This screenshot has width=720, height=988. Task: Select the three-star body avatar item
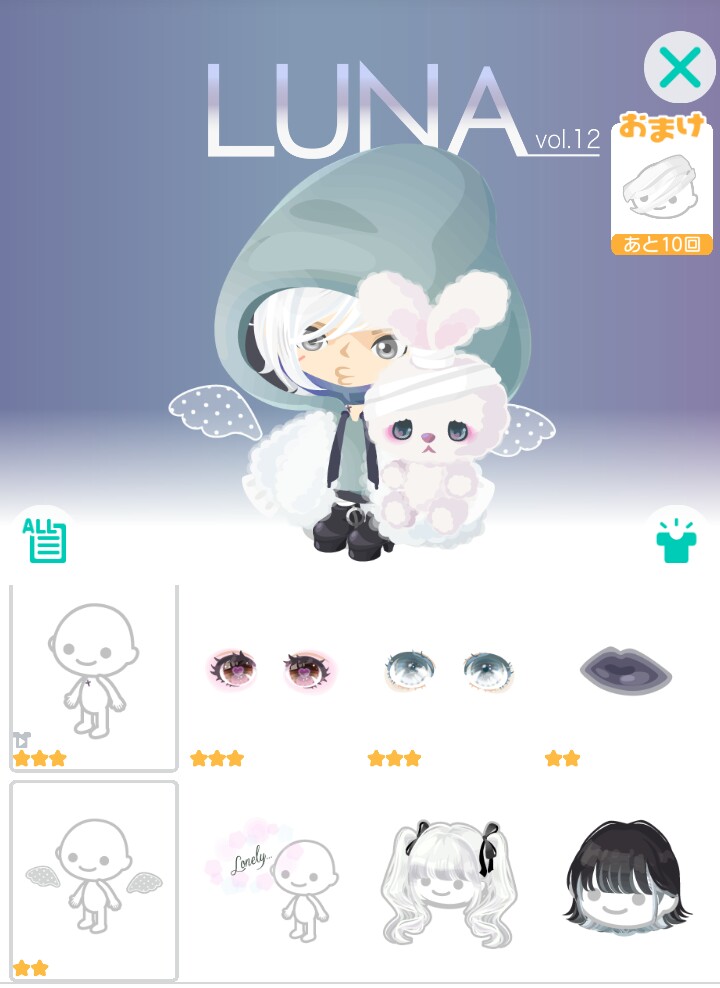tap(93, 678)
